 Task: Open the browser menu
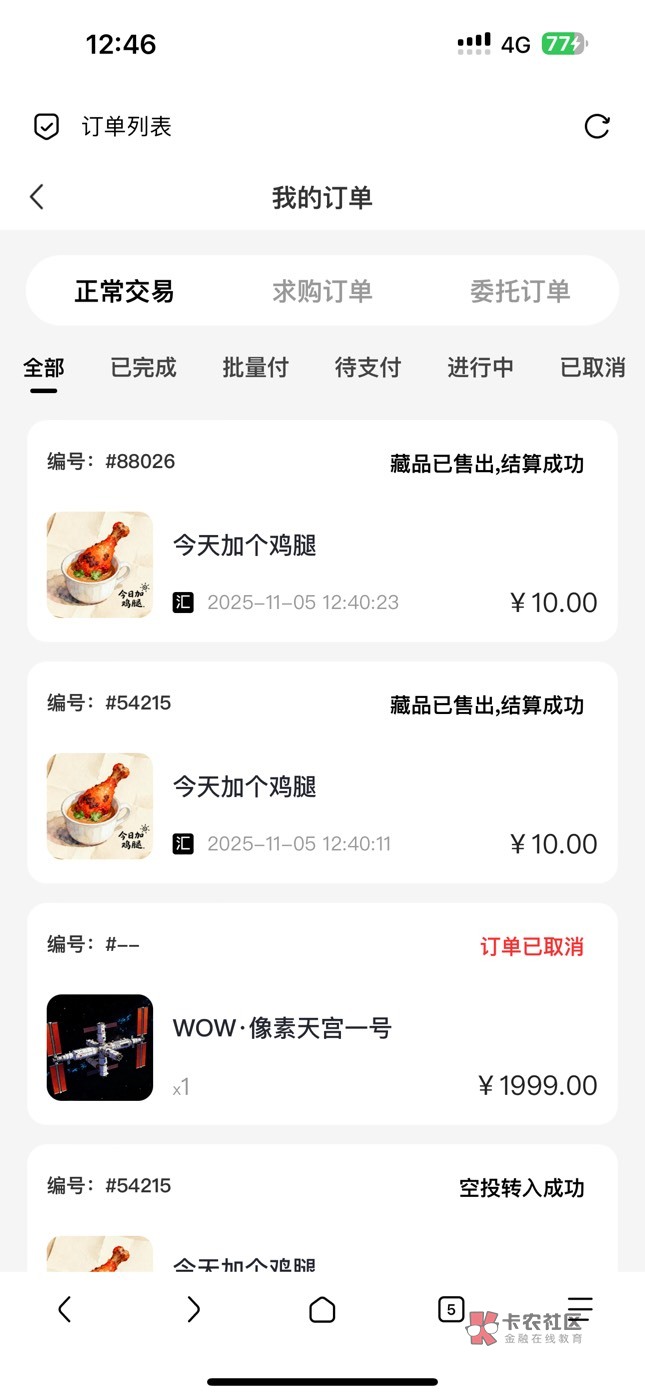(580, 1309)
